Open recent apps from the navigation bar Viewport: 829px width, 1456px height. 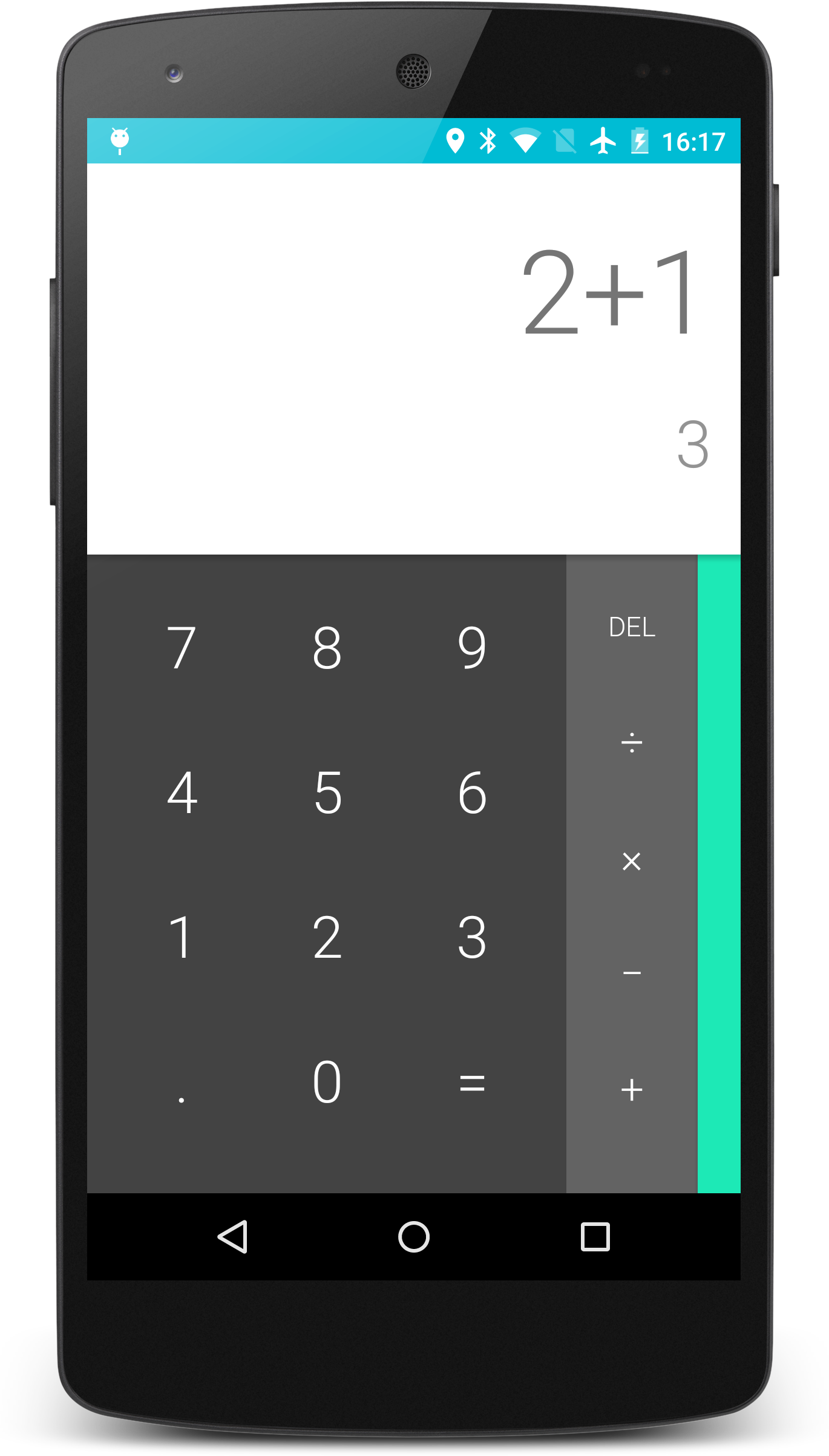point(595,1236)
